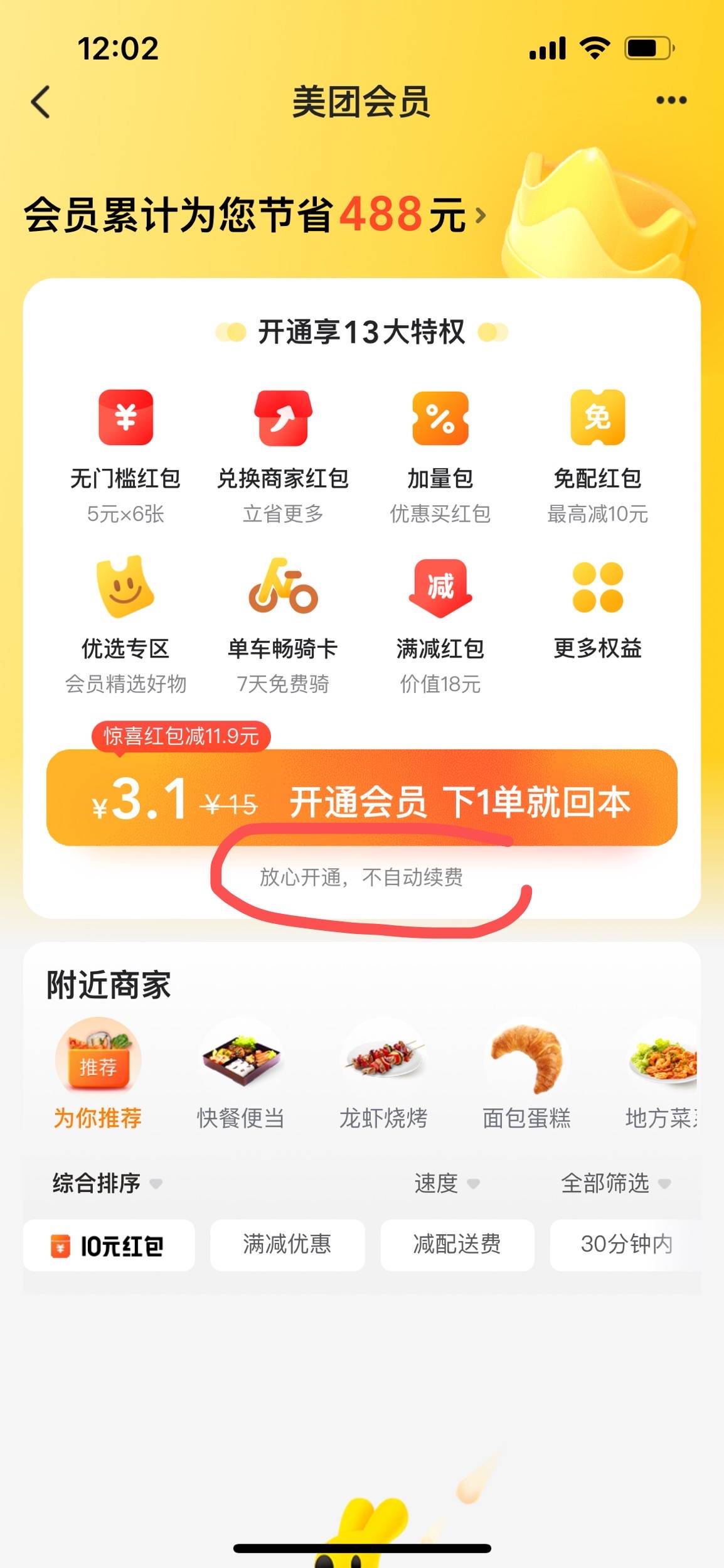Select 为你推荐 category
The height and width of the screenshot is (1568, 724).
click(98, 1075)
